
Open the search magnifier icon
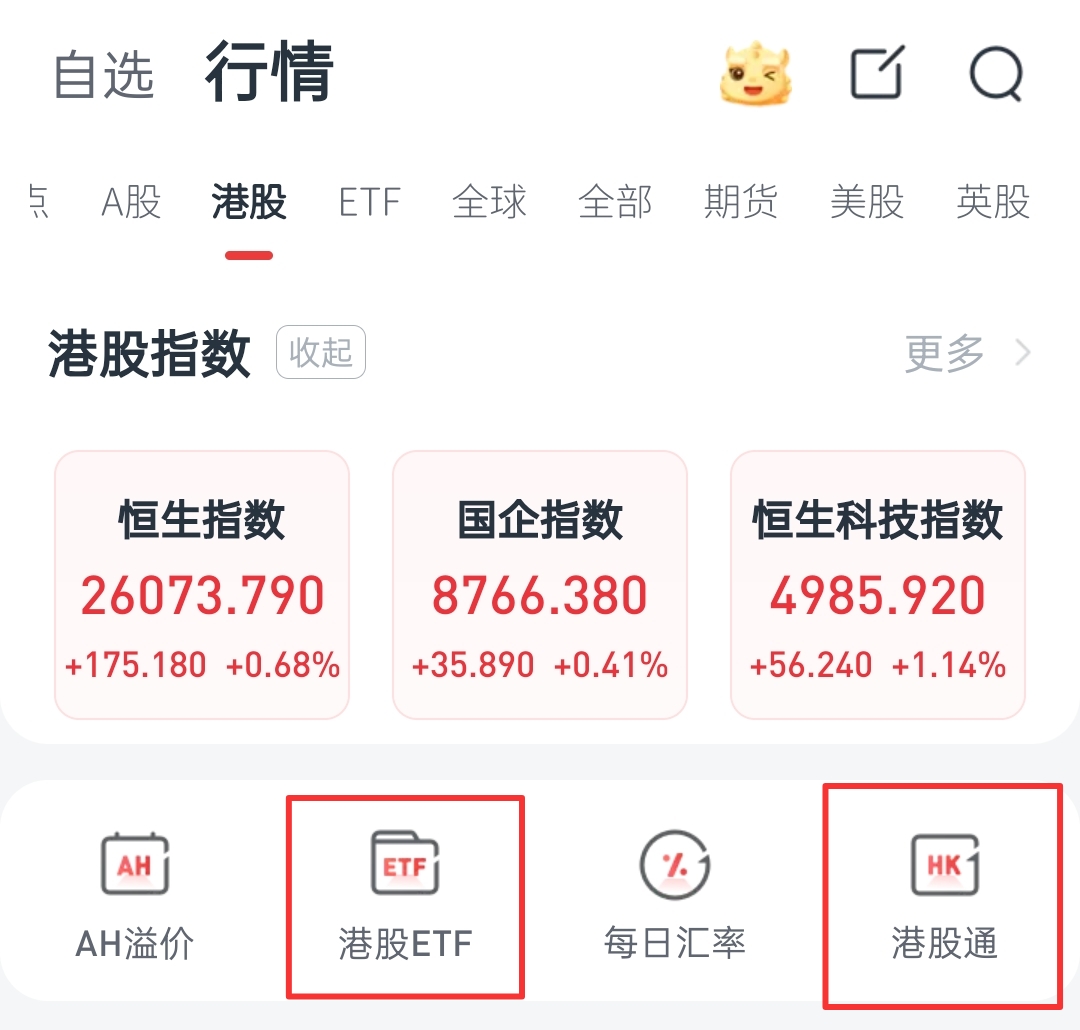(x=996, y=74)
